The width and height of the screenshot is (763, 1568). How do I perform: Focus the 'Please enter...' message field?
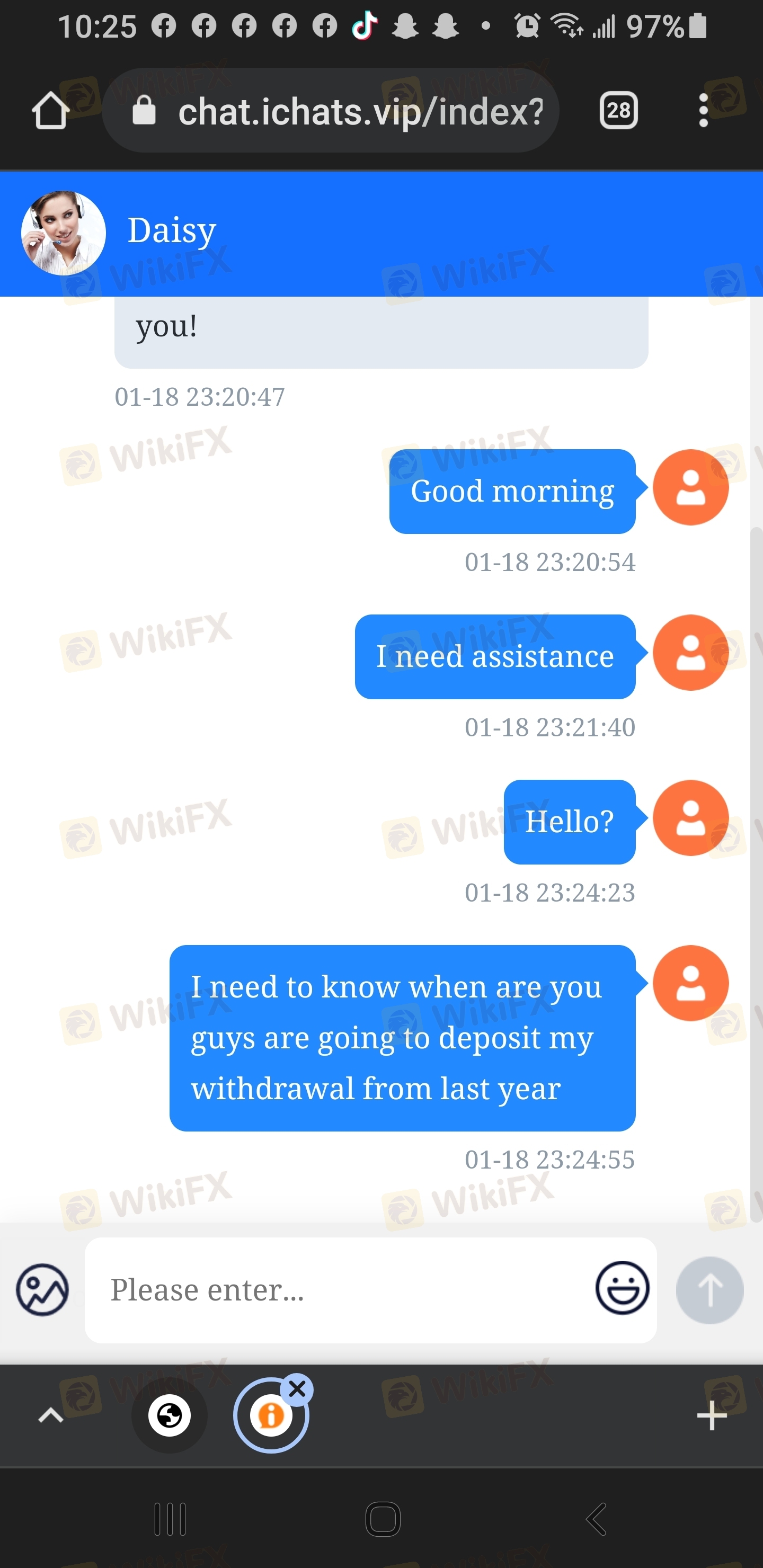[x=341, y=1289]
